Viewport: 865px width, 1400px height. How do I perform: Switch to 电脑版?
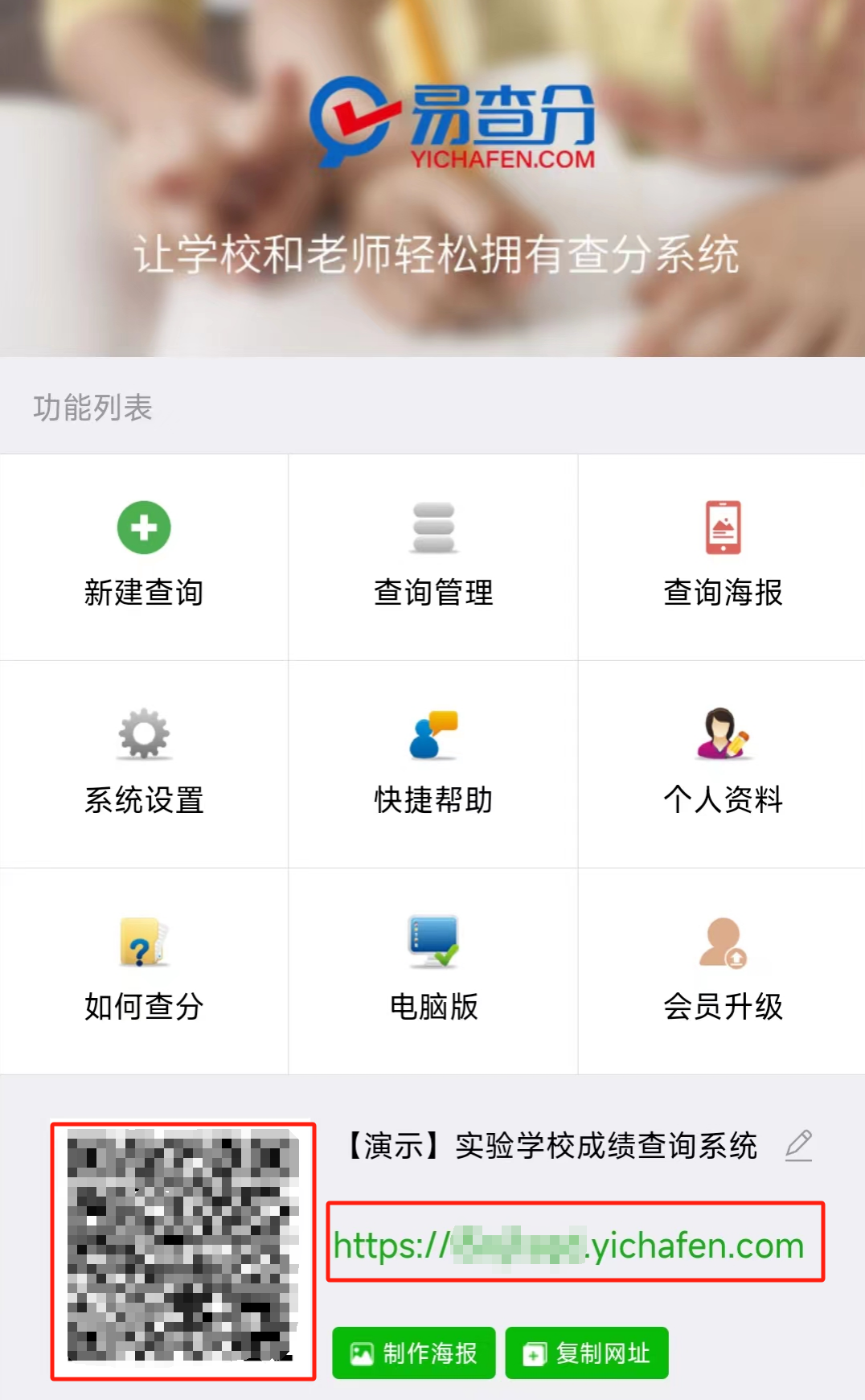pyautogui.click(x=433, y=970)
